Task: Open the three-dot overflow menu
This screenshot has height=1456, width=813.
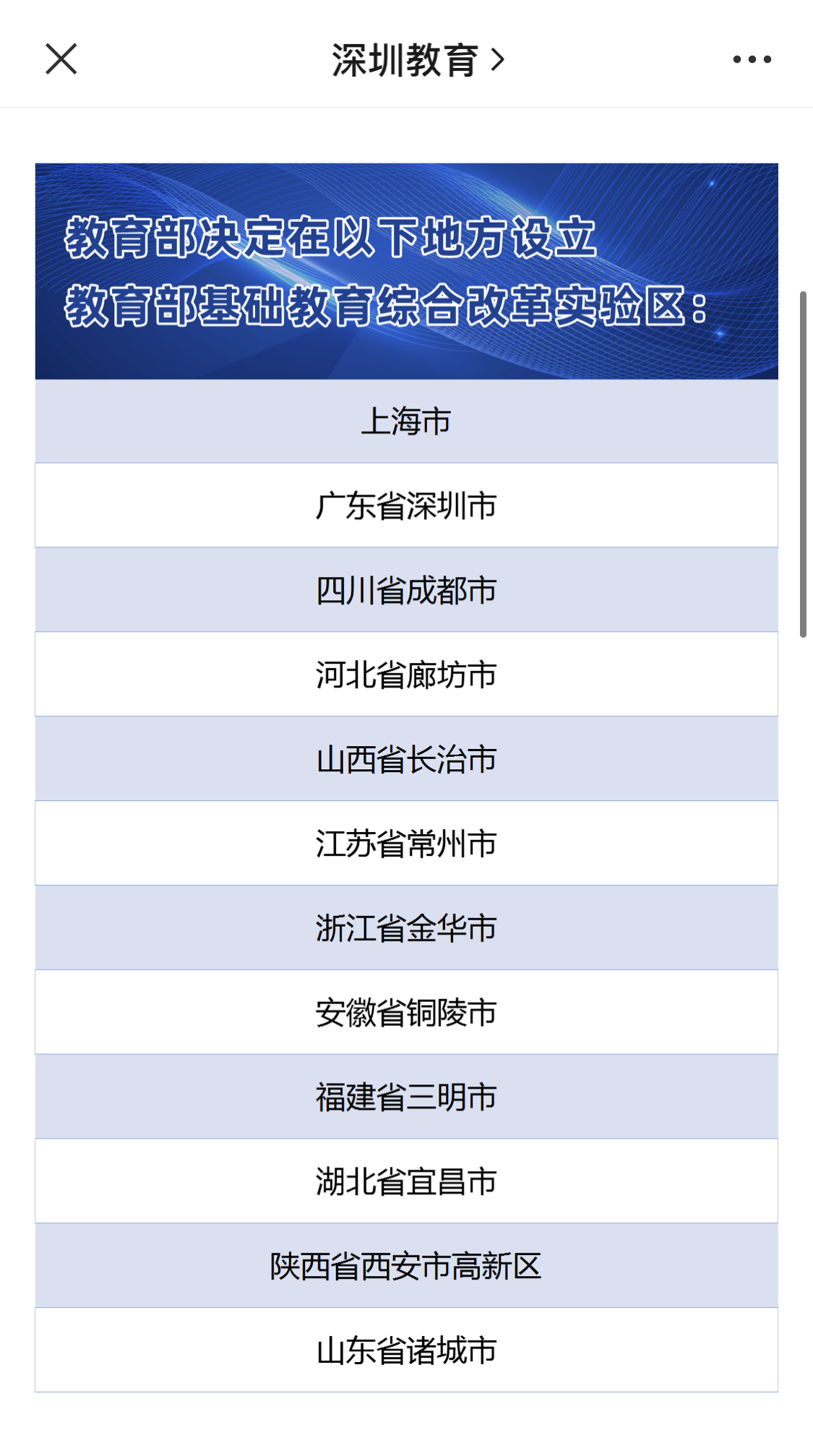Action: 752,59
